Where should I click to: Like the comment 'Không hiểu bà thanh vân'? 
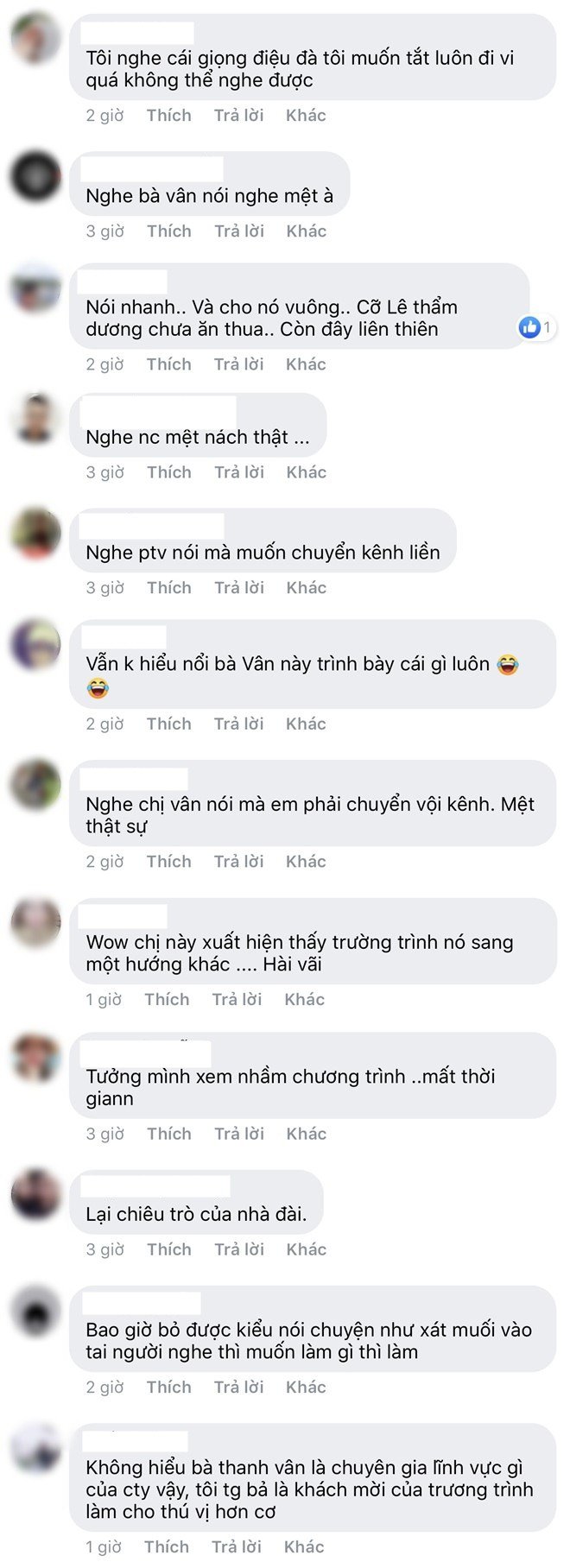(x=167, y=1546)
